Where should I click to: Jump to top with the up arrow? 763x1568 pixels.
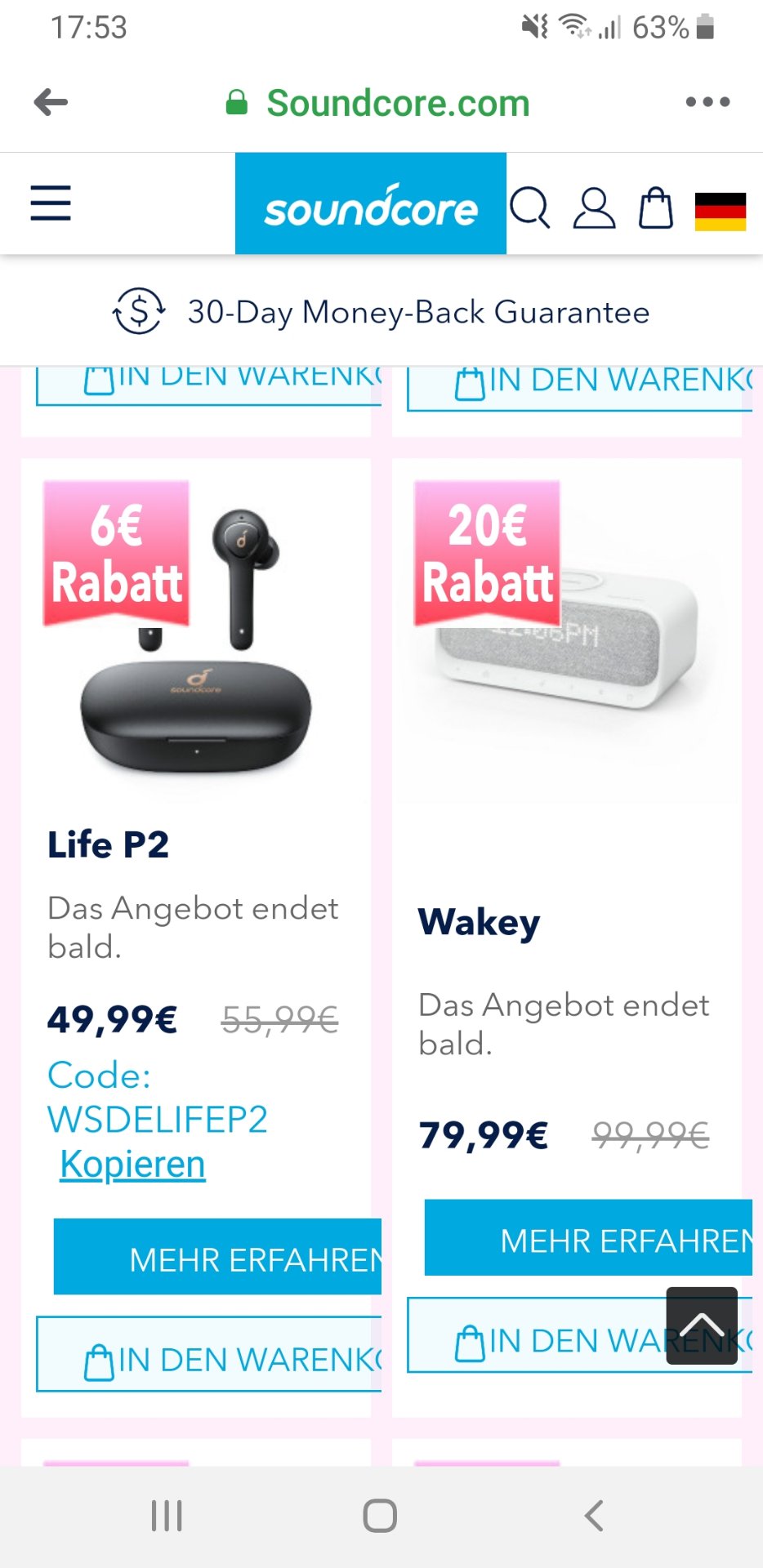[x=702, y=1325]
